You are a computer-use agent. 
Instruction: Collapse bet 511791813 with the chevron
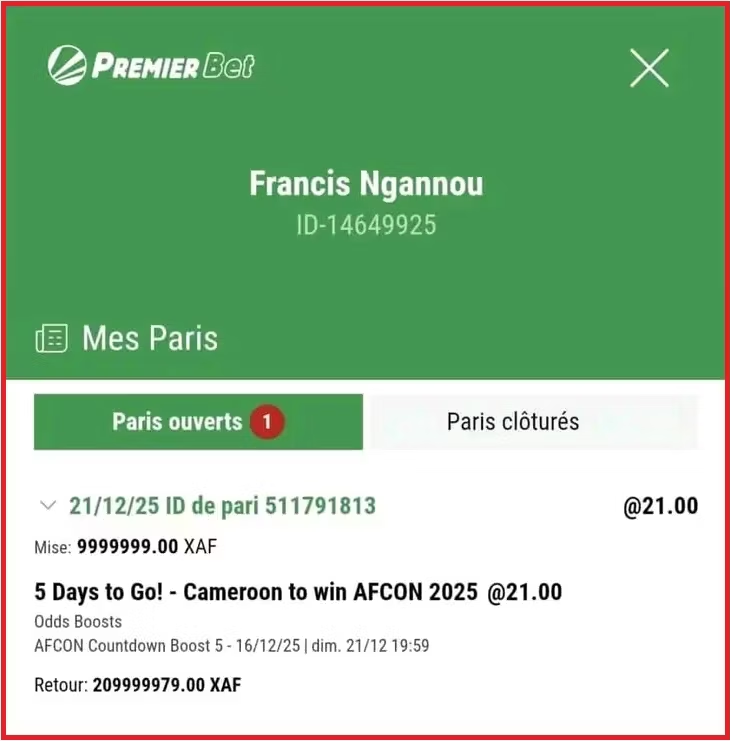pos(47,506)
